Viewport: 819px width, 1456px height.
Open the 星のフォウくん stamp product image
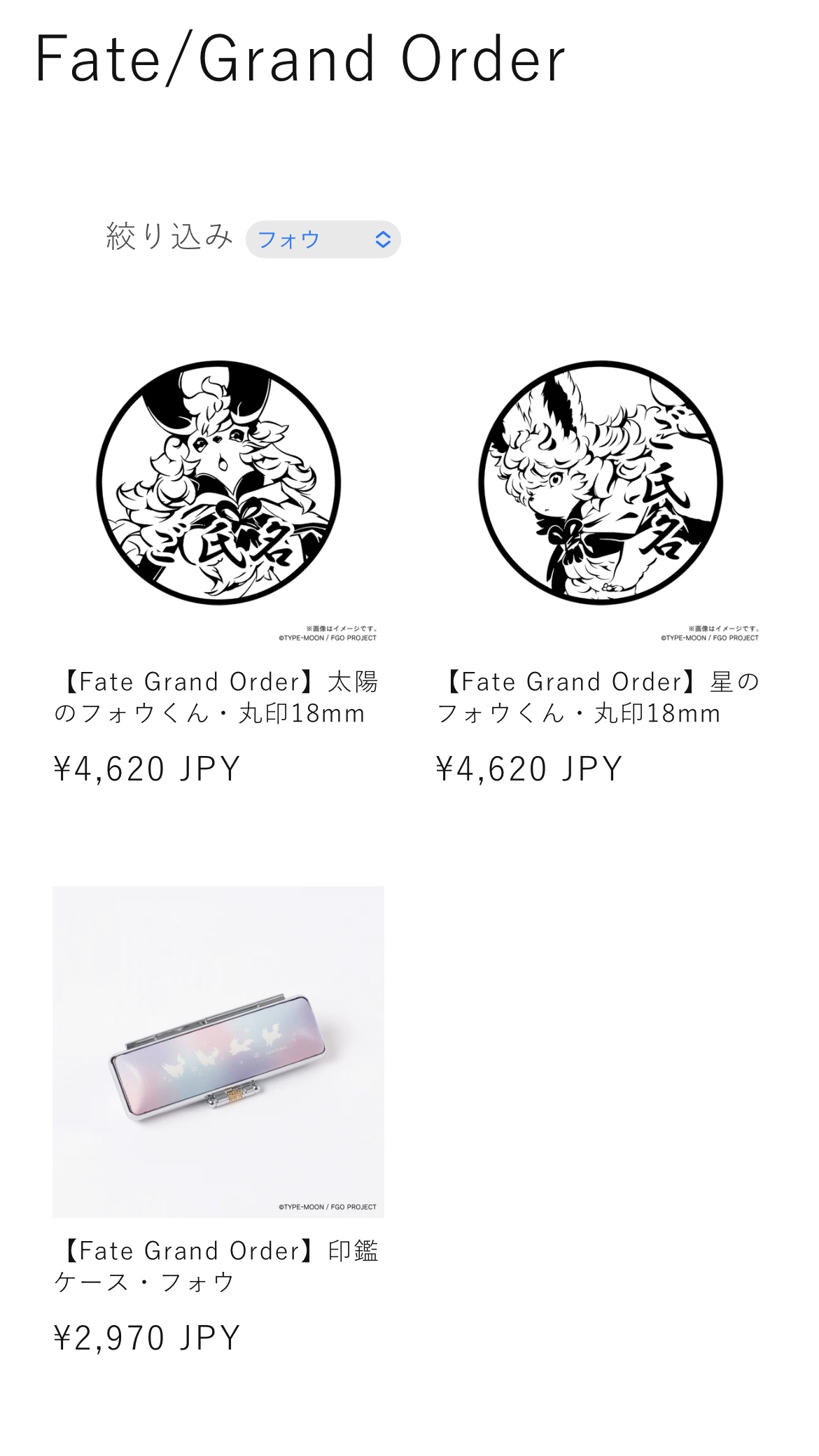click(x=601, y=483)
